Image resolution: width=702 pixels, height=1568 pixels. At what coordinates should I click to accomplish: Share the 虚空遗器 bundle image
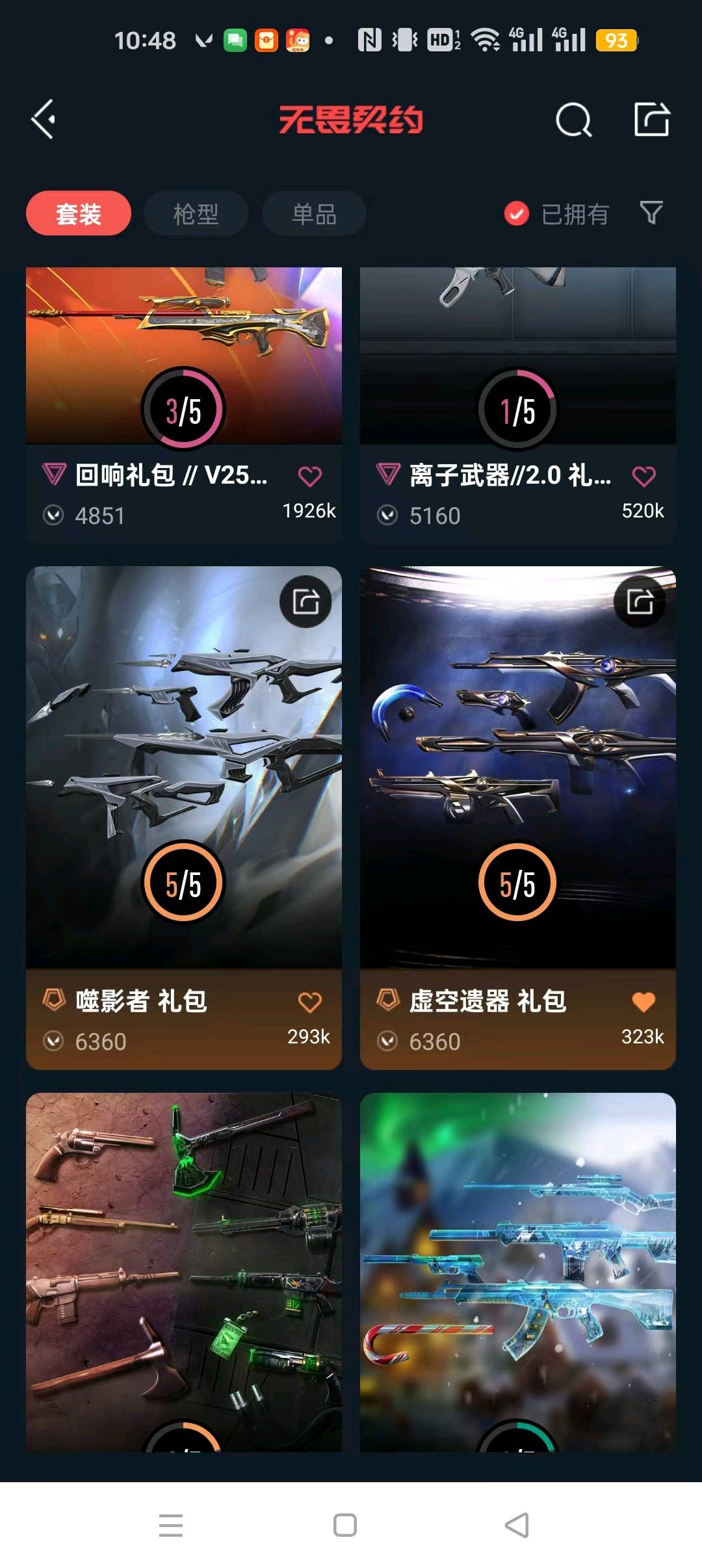pyautogui.click(x=640, y=602)
